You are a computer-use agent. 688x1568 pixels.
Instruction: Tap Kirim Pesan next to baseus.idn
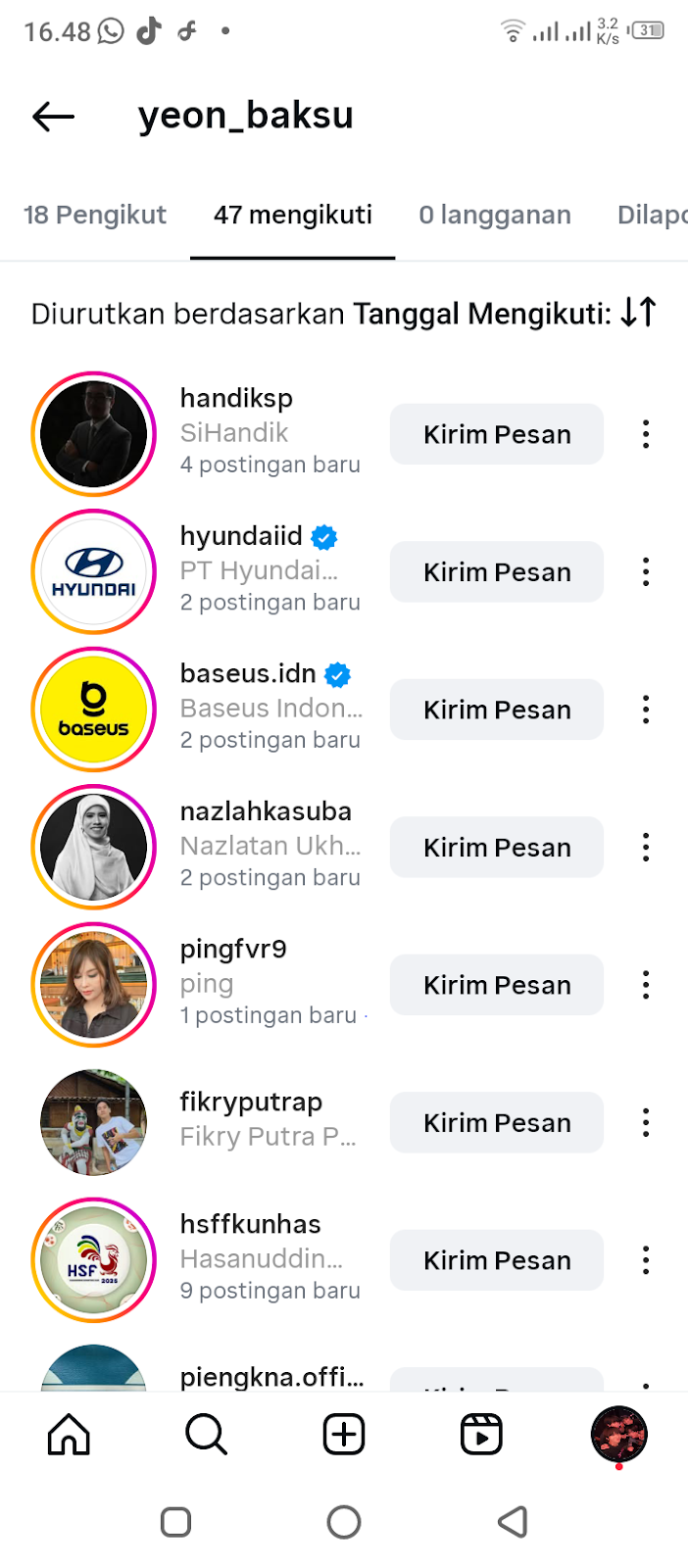(x=496, y=710)
